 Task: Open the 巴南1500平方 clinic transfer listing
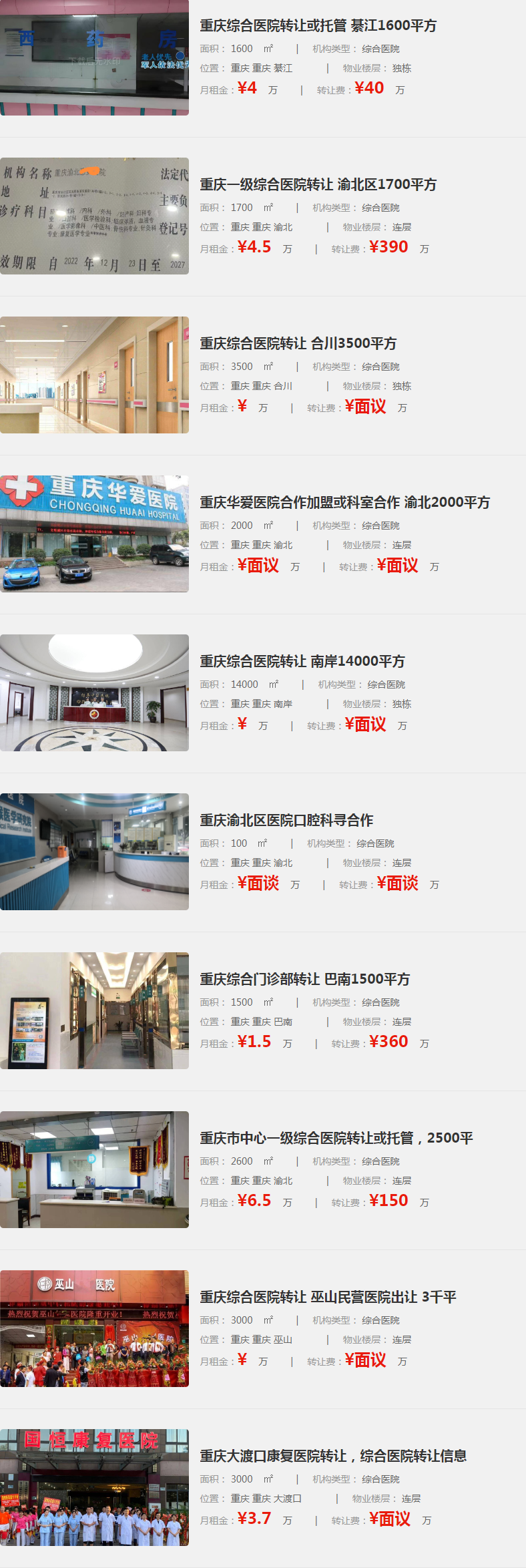click(304, 979)
